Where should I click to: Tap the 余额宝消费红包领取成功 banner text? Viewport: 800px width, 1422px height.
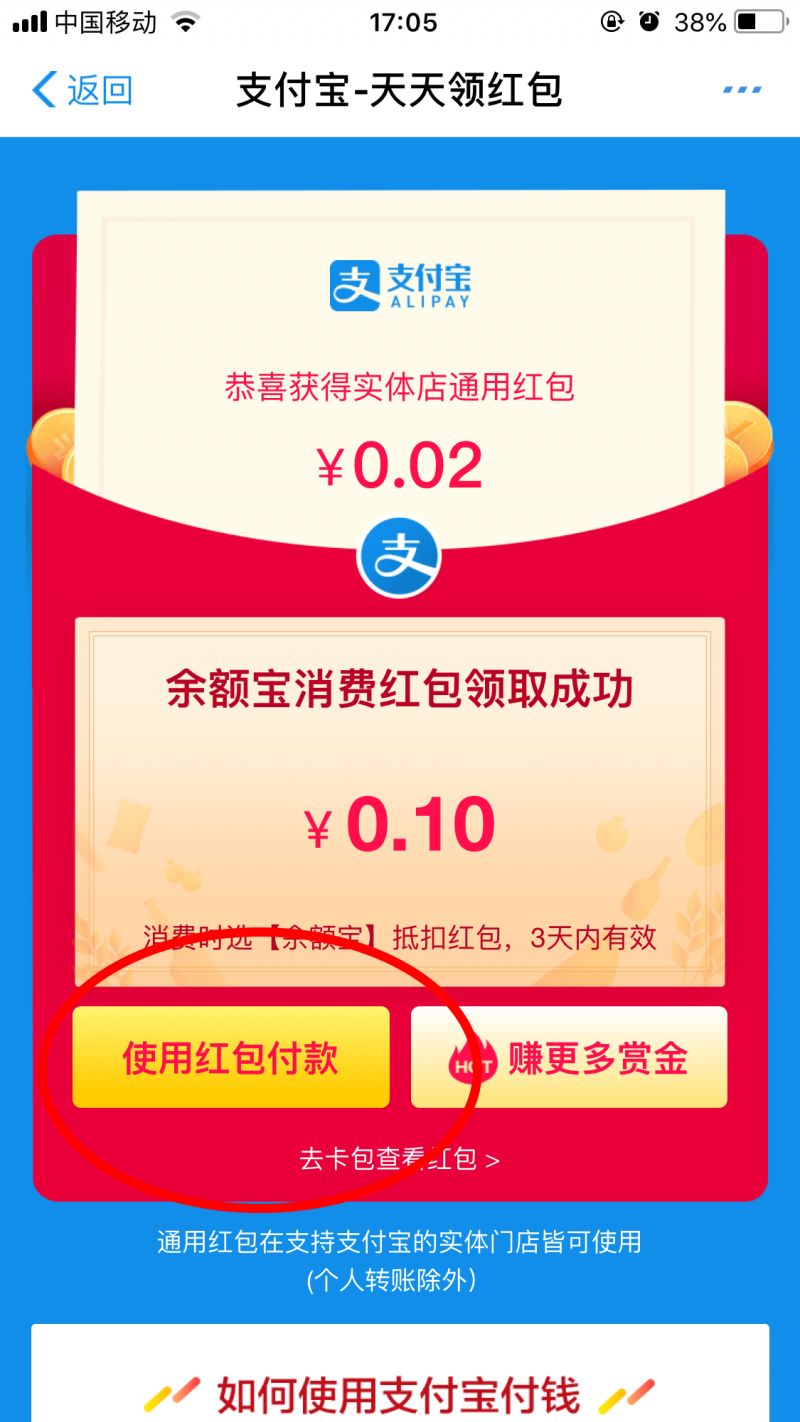(x=399, y=688)
